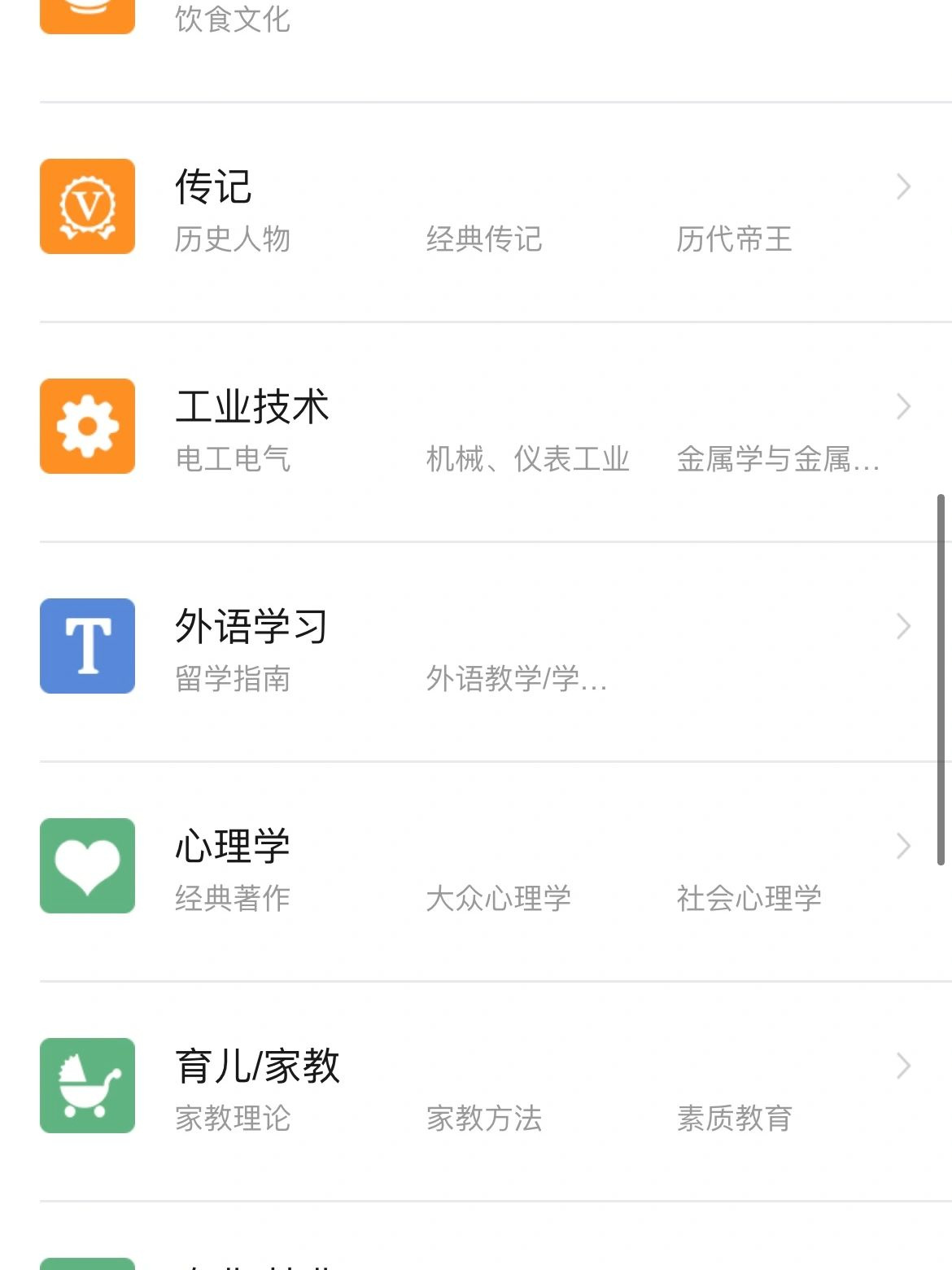Open the 传记 category

point(213,187)
